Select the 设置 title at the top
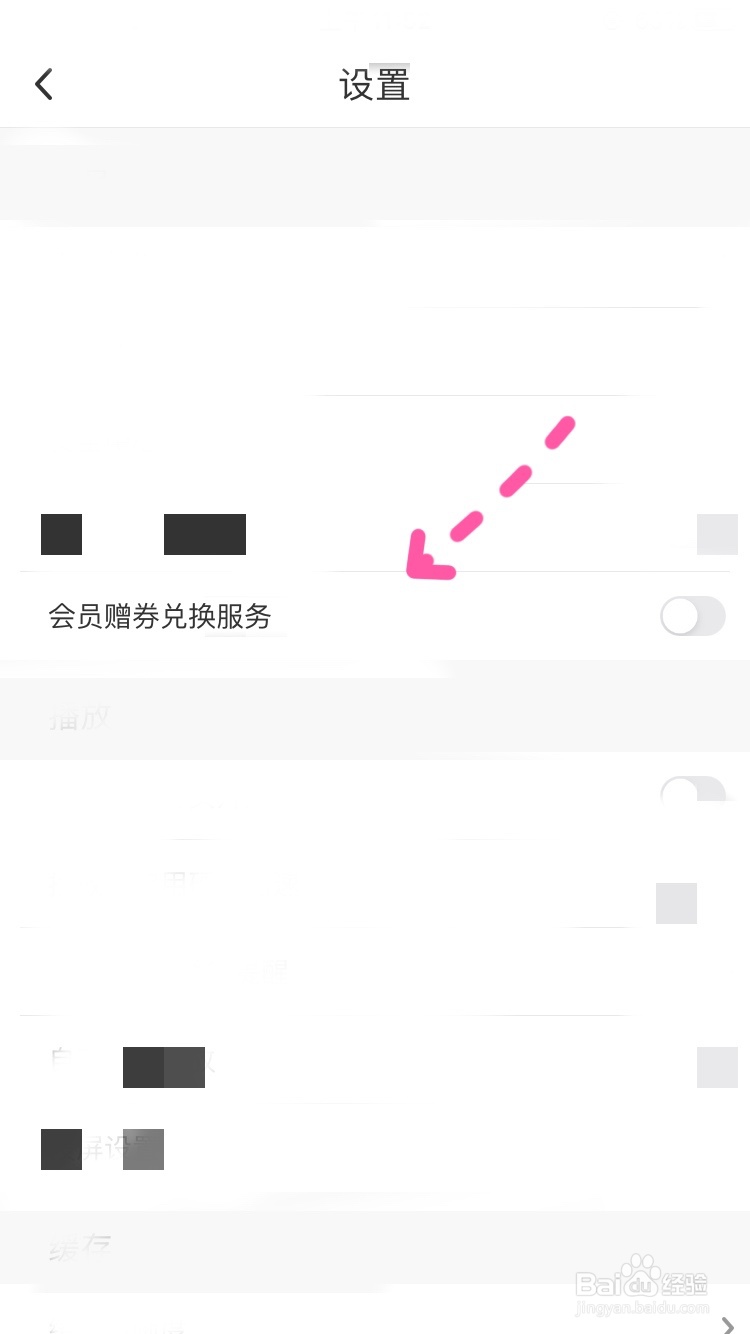The height and width of the screenshot is (1334, 750). pos(375,84)
